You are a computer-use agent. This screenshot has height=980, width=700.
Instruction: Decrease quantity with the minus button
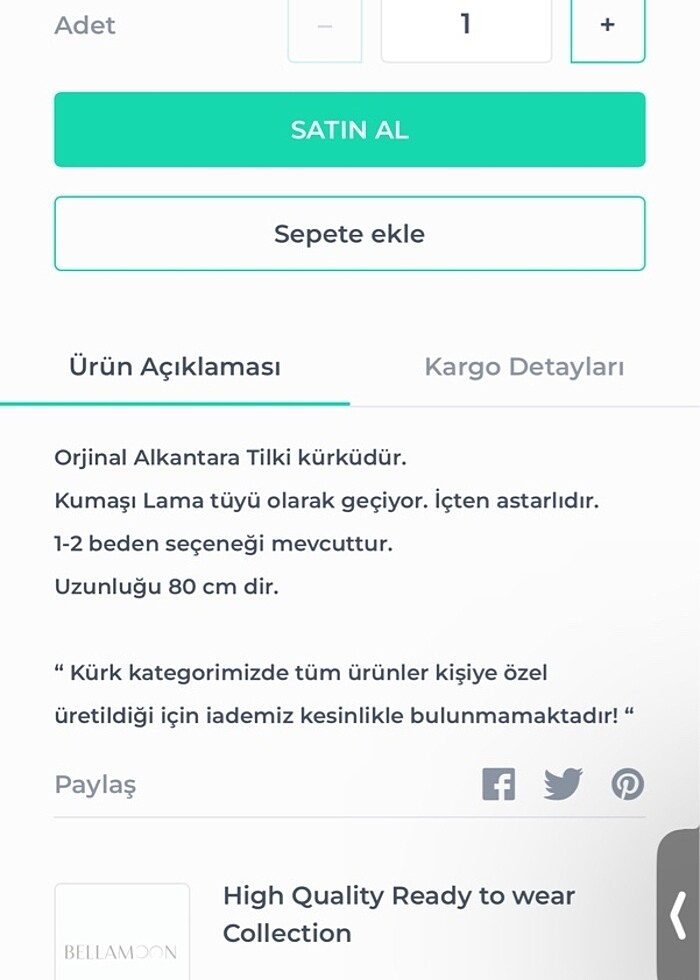324,26
